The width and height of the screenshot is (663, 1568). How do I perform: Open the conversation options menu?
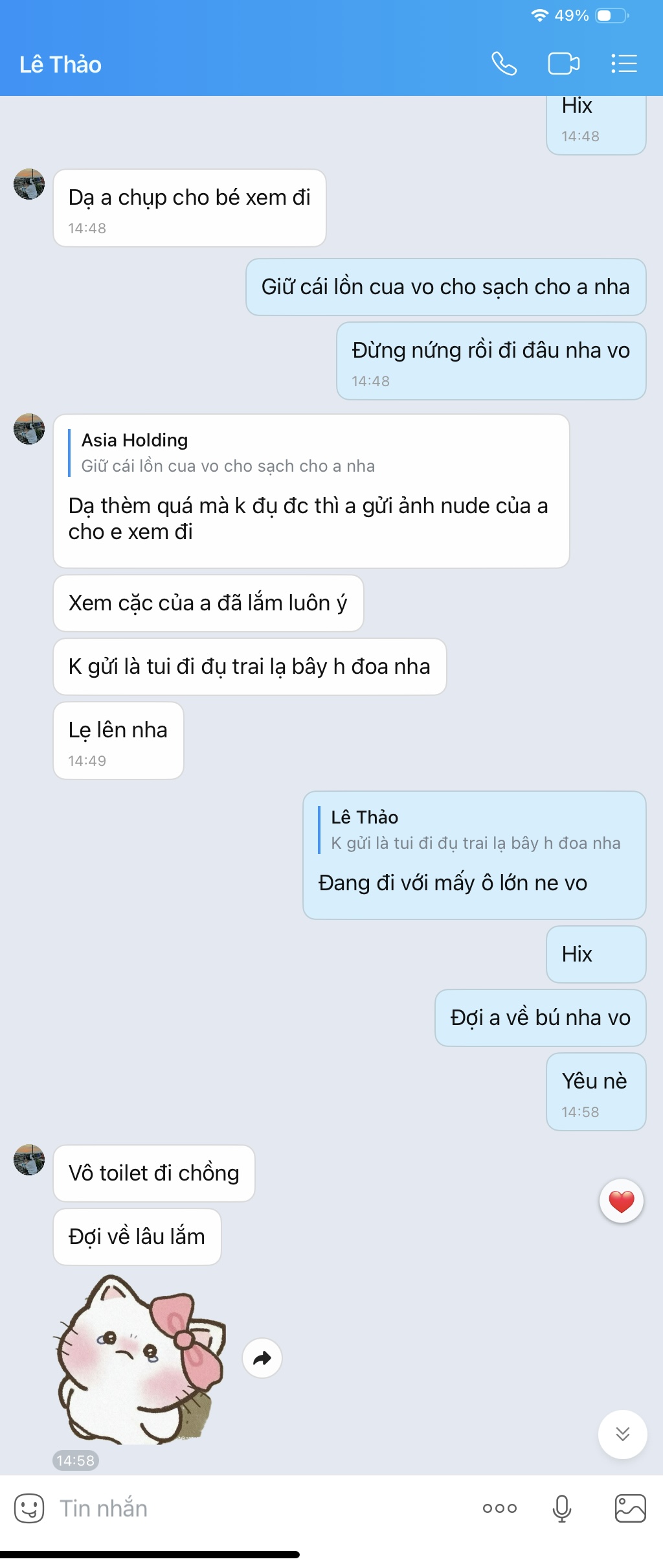pos(624,63)
